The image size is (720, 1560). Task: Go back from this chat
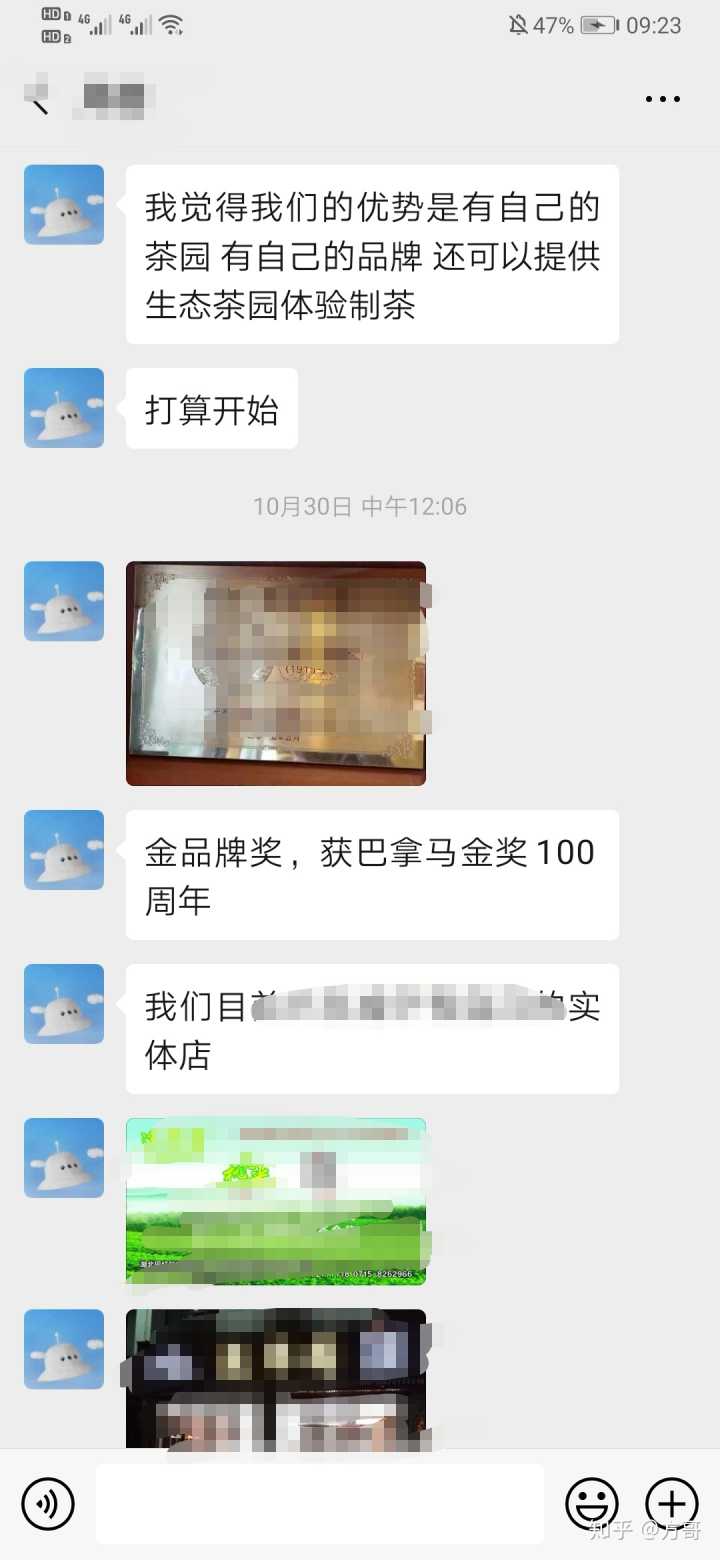click(39, 99)
